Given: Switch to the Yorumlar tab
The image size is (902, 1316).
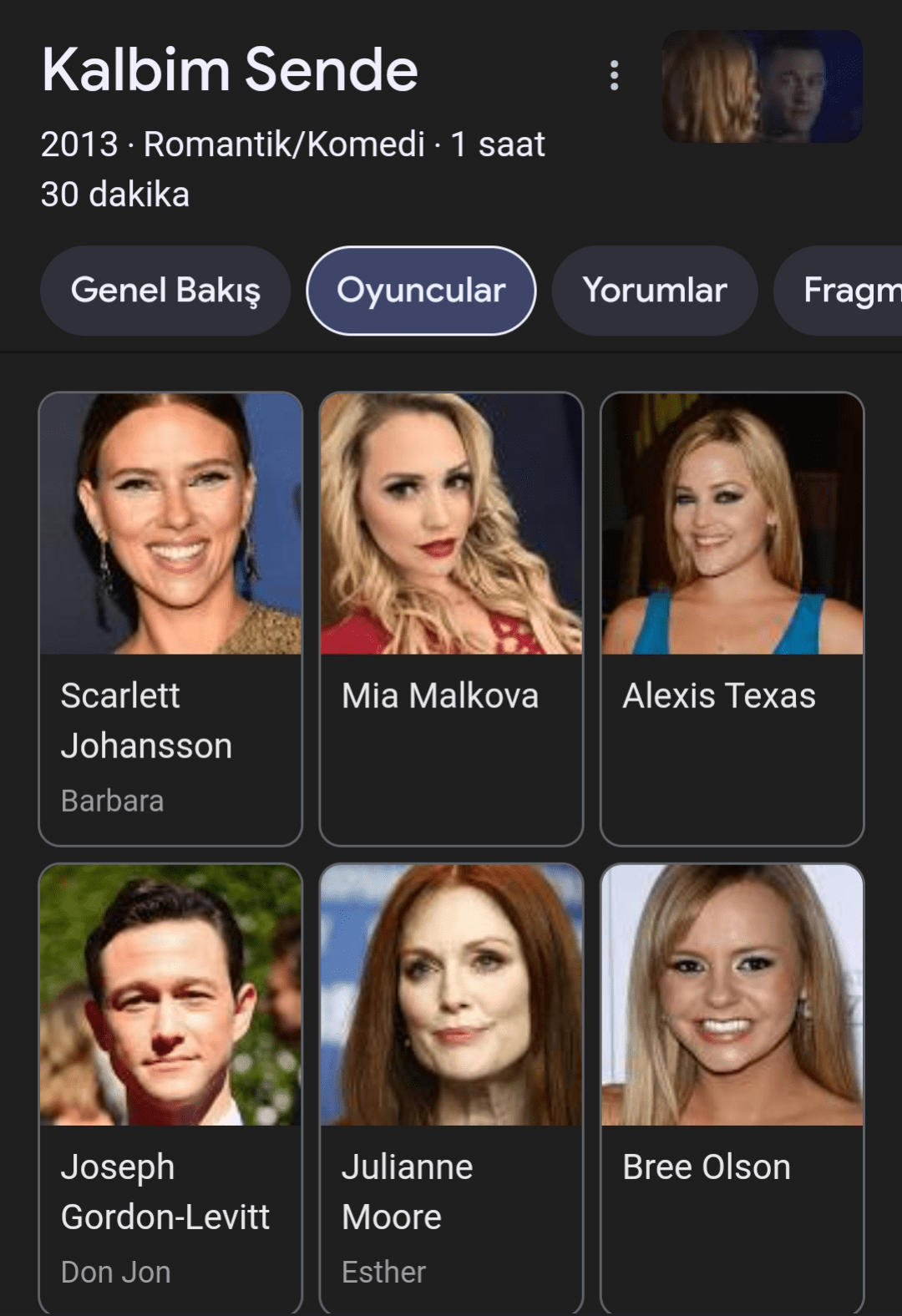Looking at the screenshot, I should coord(655,291).
